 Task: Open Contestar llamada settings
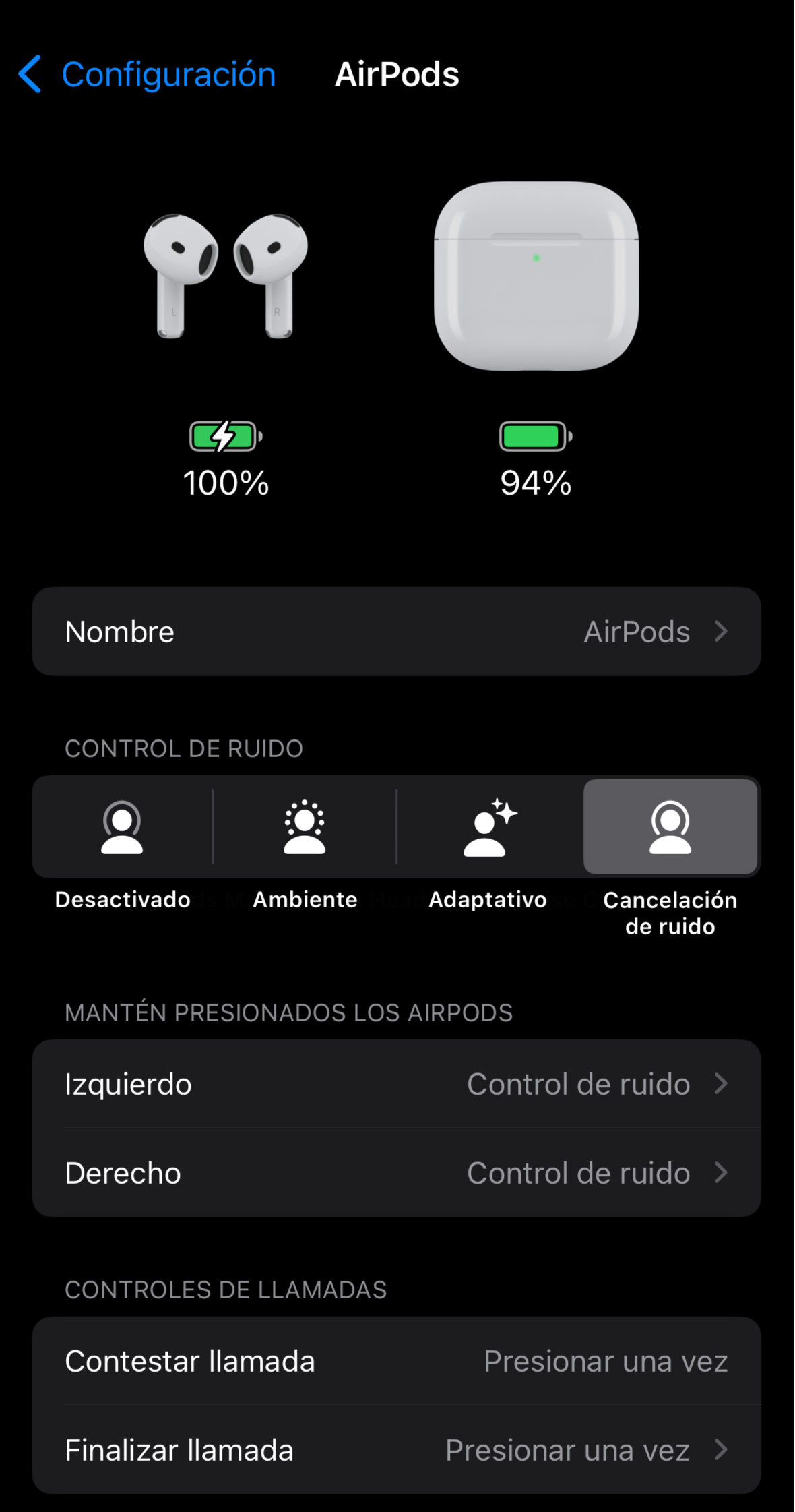(397, 1362)
